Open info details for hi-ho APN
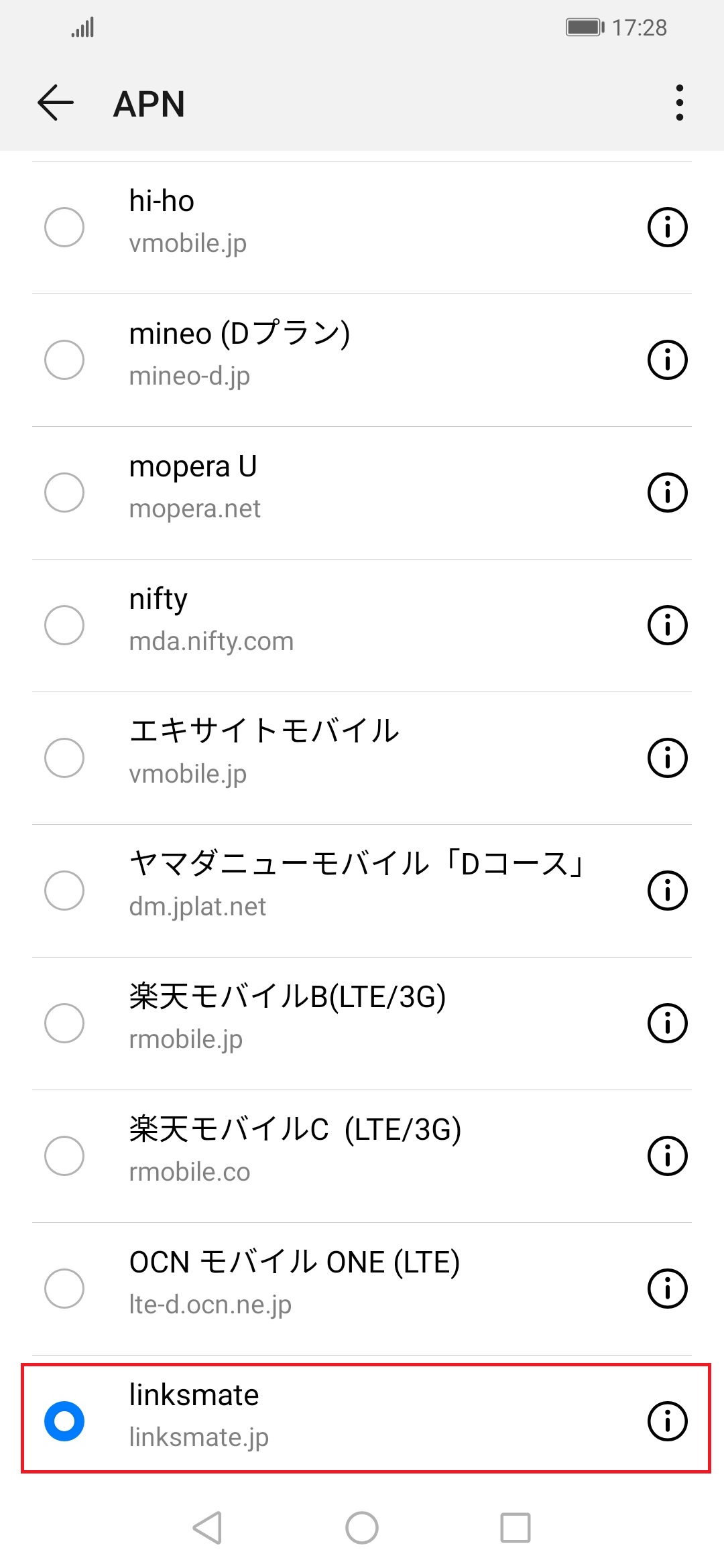The width and height of the screenshot is (724, 1568). 667,226
